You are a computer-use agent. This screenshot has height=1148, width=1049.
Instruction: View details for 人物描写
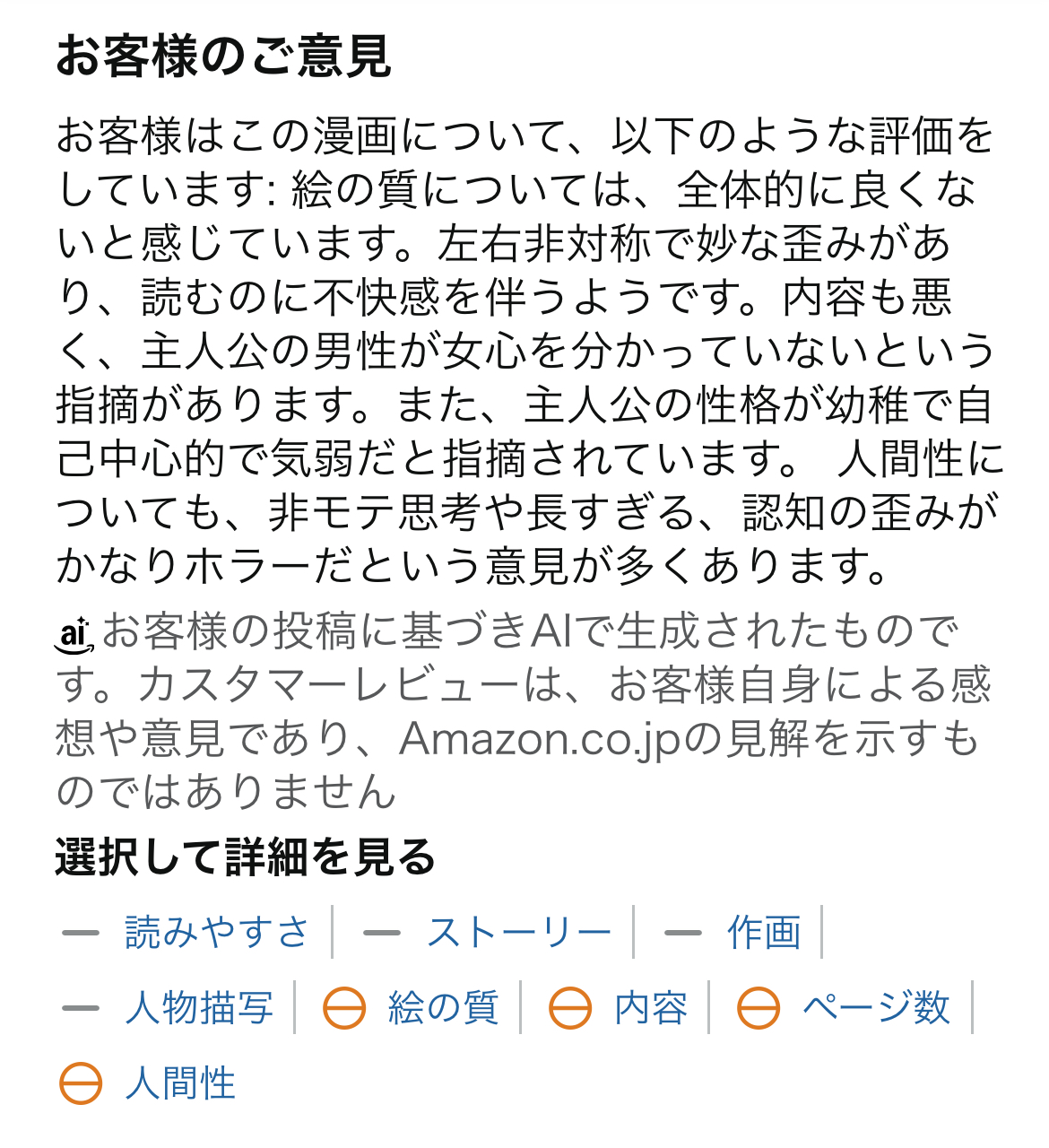tap(199, 1008)
